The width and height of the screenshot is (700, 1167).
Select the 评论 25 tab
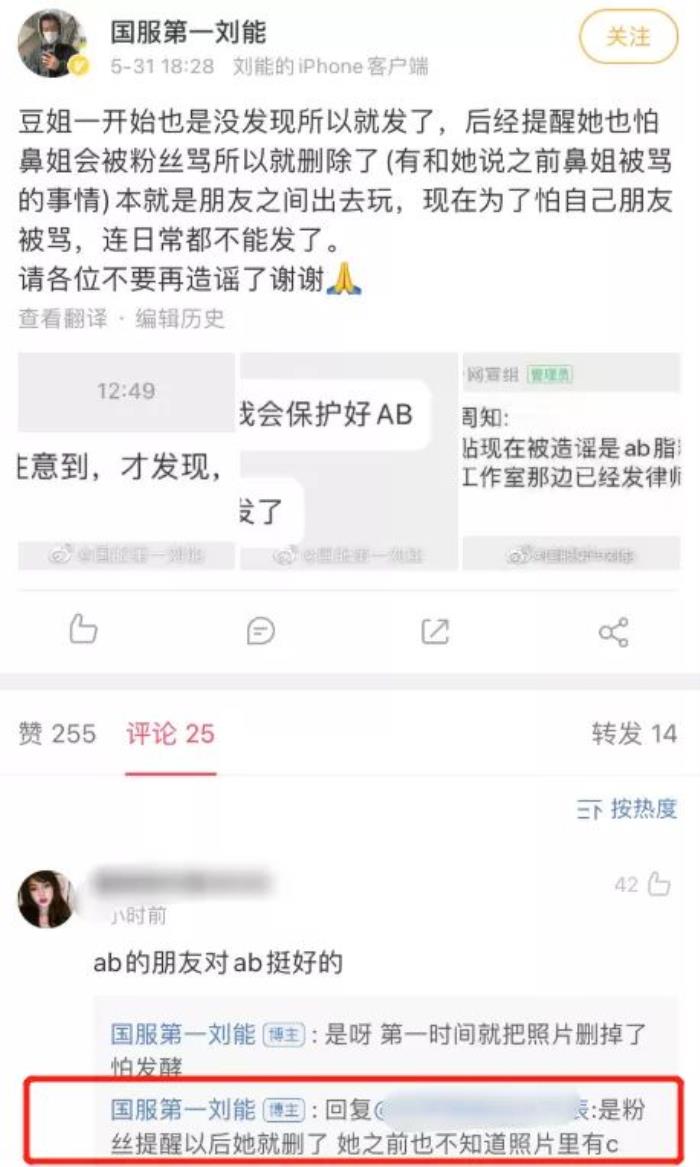170,734
